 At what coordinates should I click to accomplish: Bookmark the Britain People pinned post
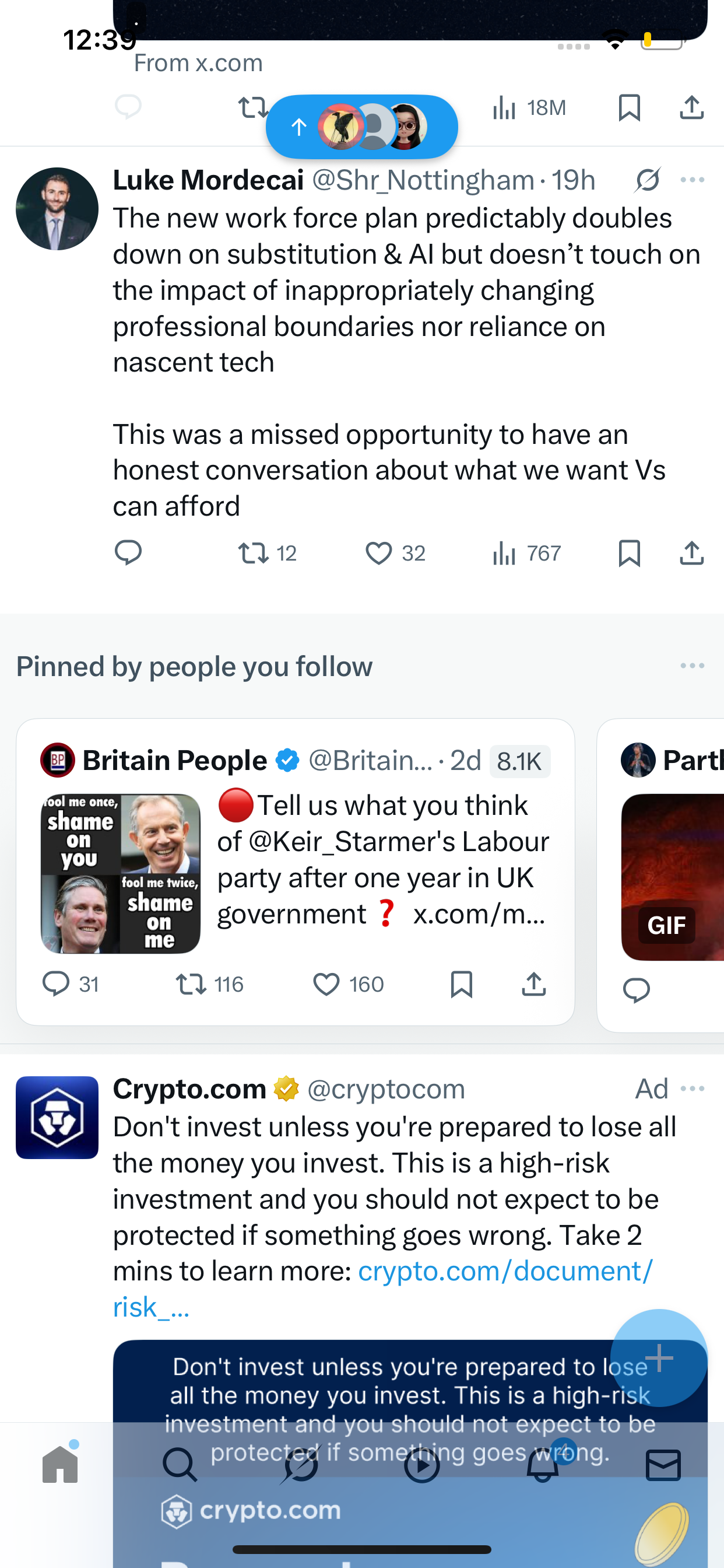tap(461, 984)
